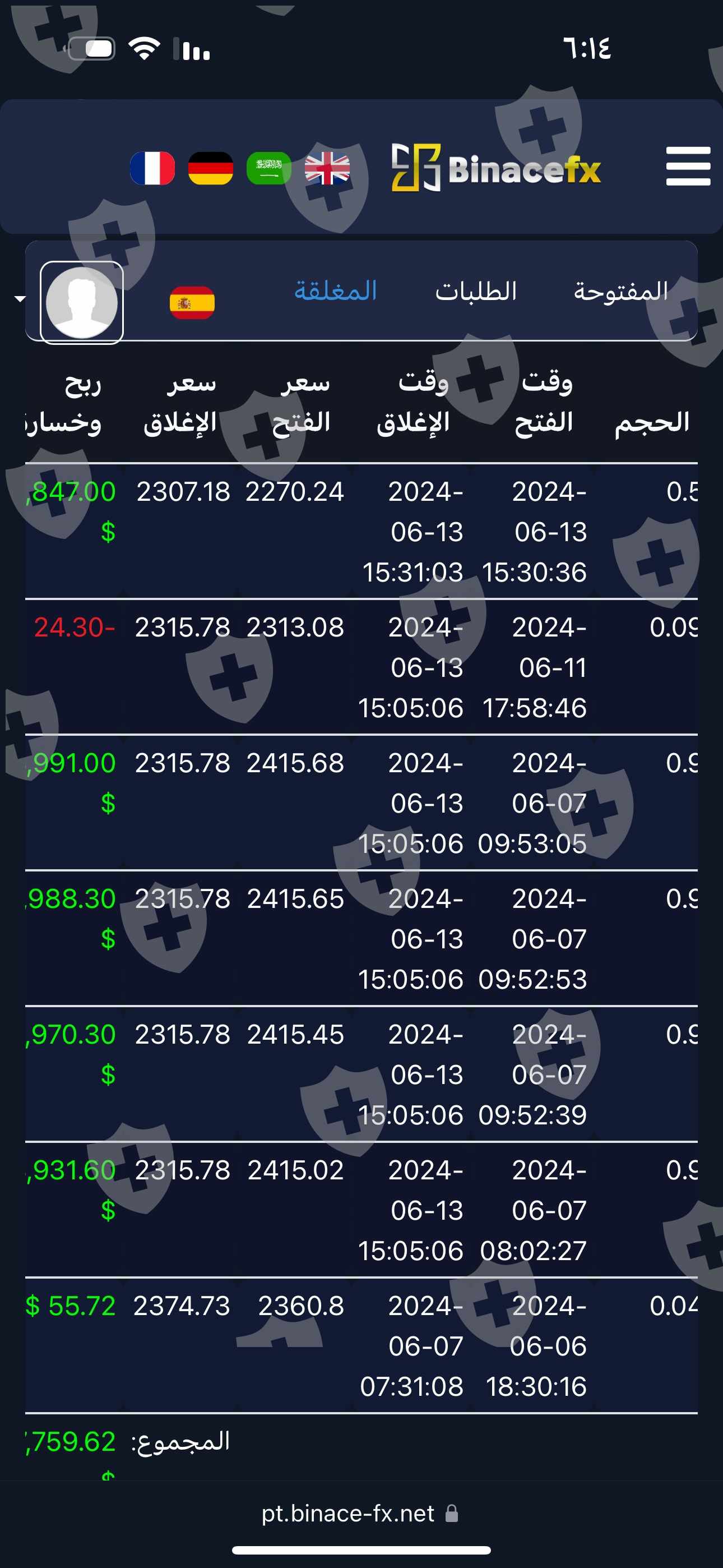
Task: Choose the UK flag for English
Action: [x=327, y=168]
